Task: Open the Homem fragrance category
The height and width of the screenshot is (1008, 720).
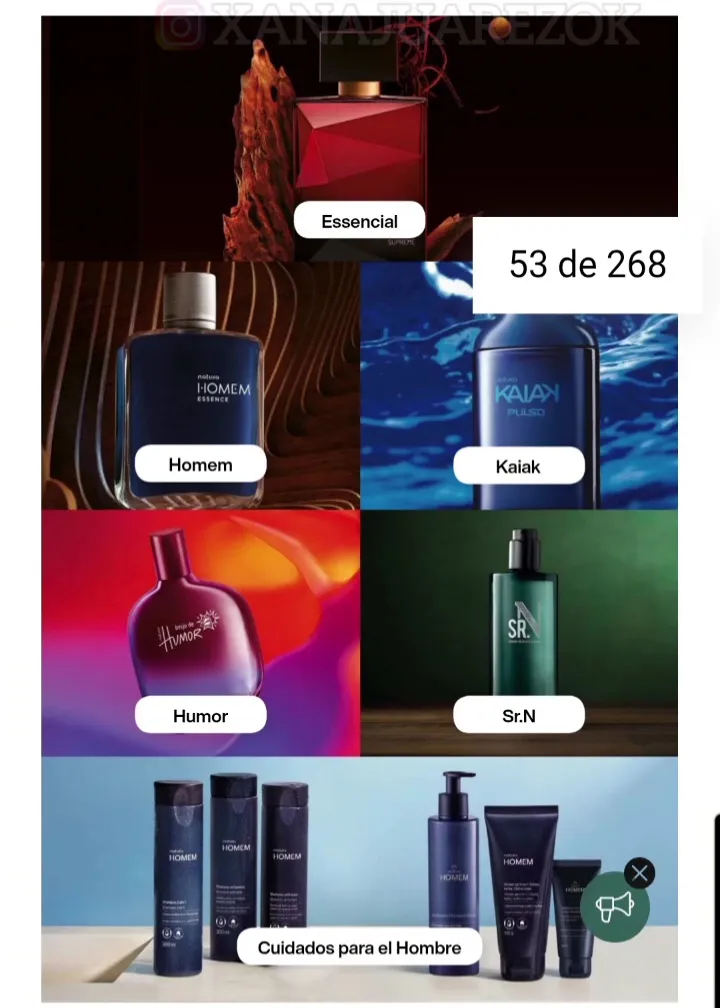Action: coord(200,465)
